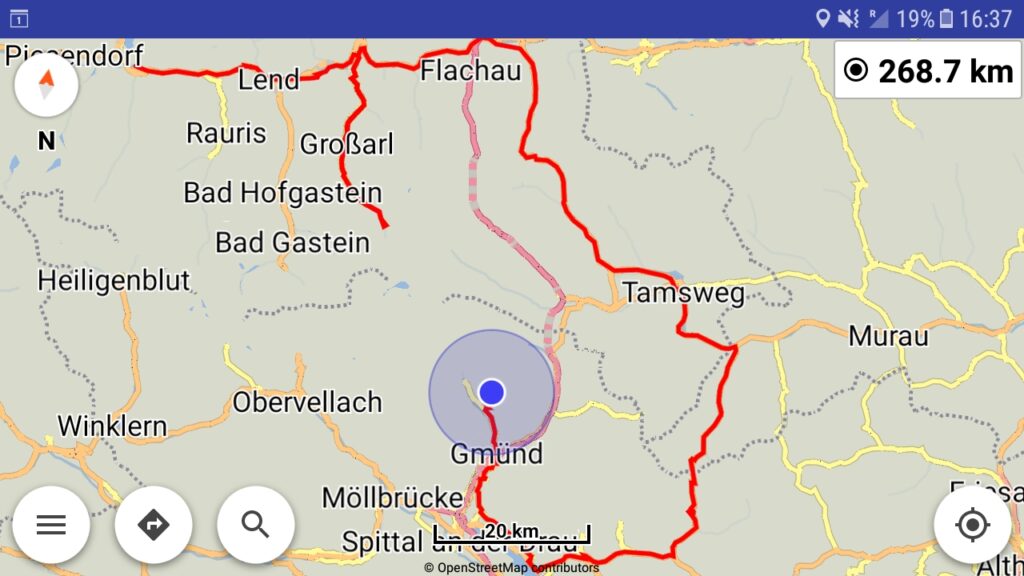Center map on my location

click(972, 525)
